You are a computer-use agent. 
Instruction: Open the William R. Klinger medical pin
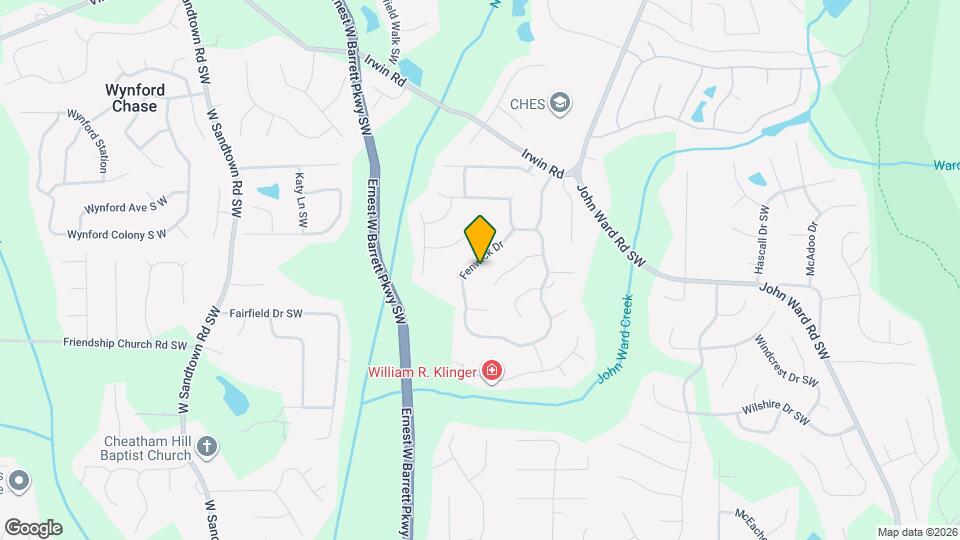[491, 373]
